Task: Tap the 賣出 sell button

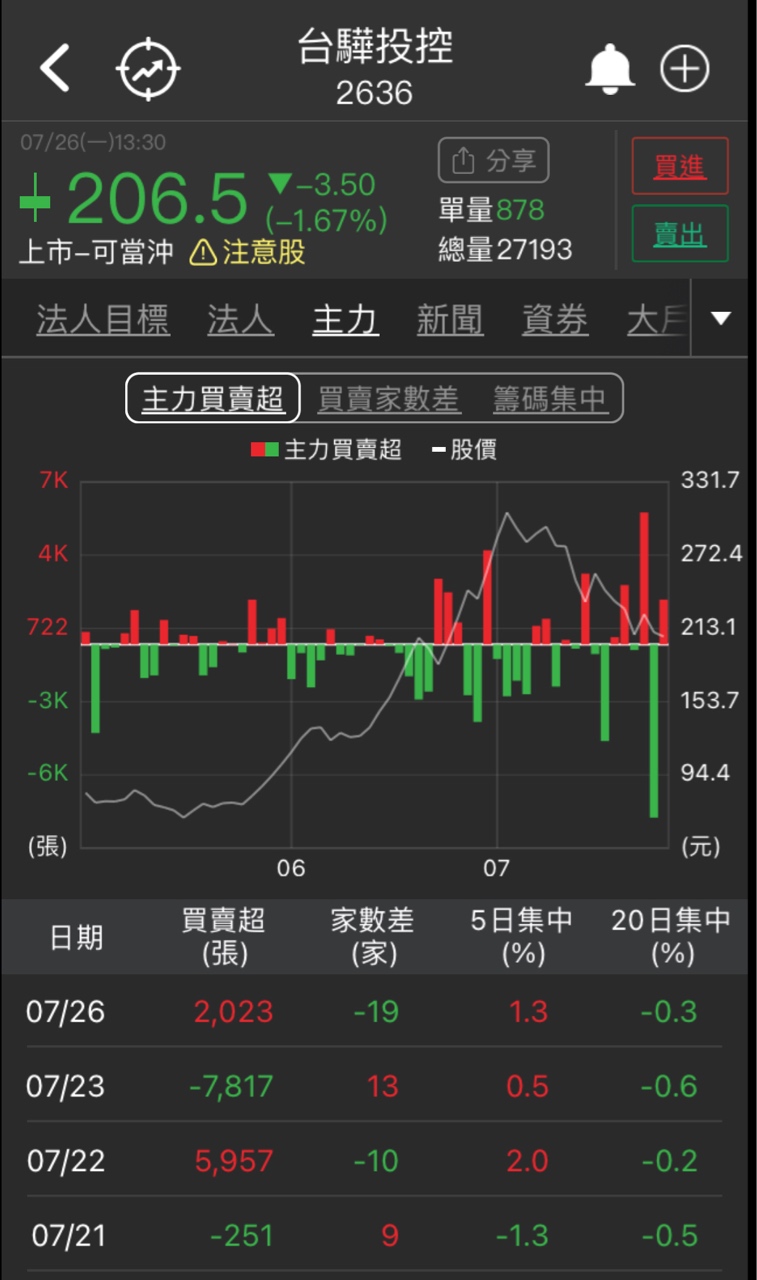Action: (x=680, y=234)
